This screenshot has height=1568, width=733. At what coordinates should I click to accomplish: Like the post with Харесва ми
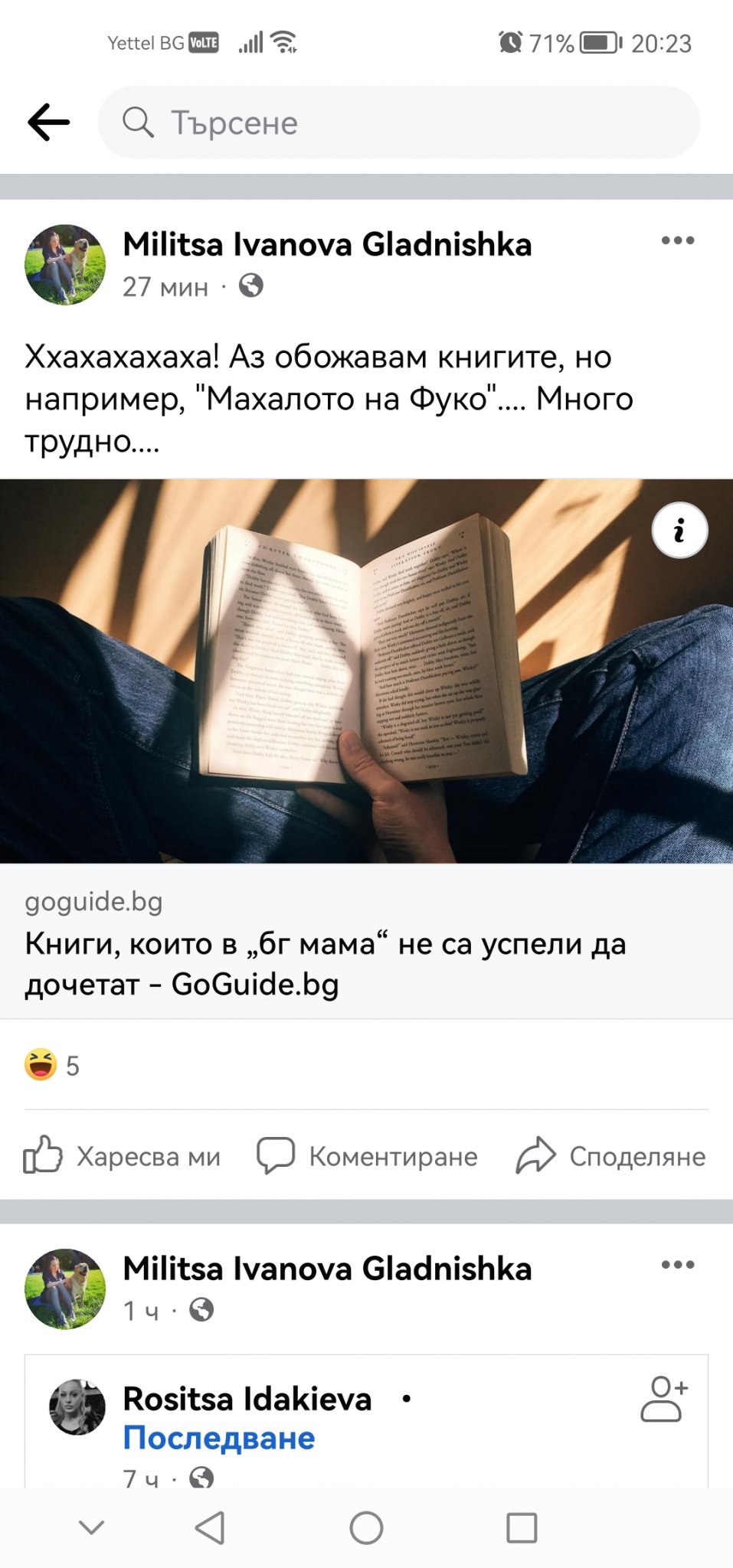coord(123,1155)
